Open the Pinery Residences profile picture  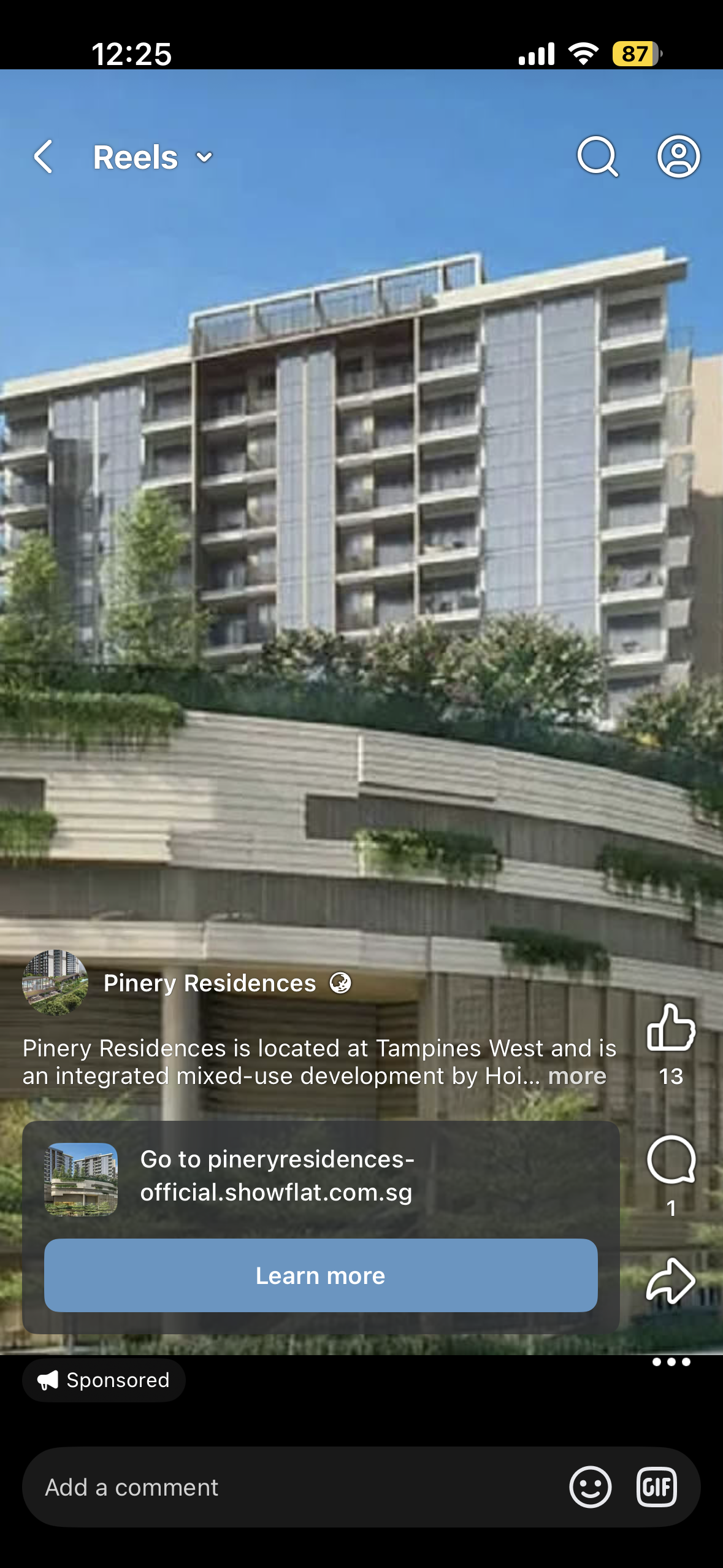point(55,983)
